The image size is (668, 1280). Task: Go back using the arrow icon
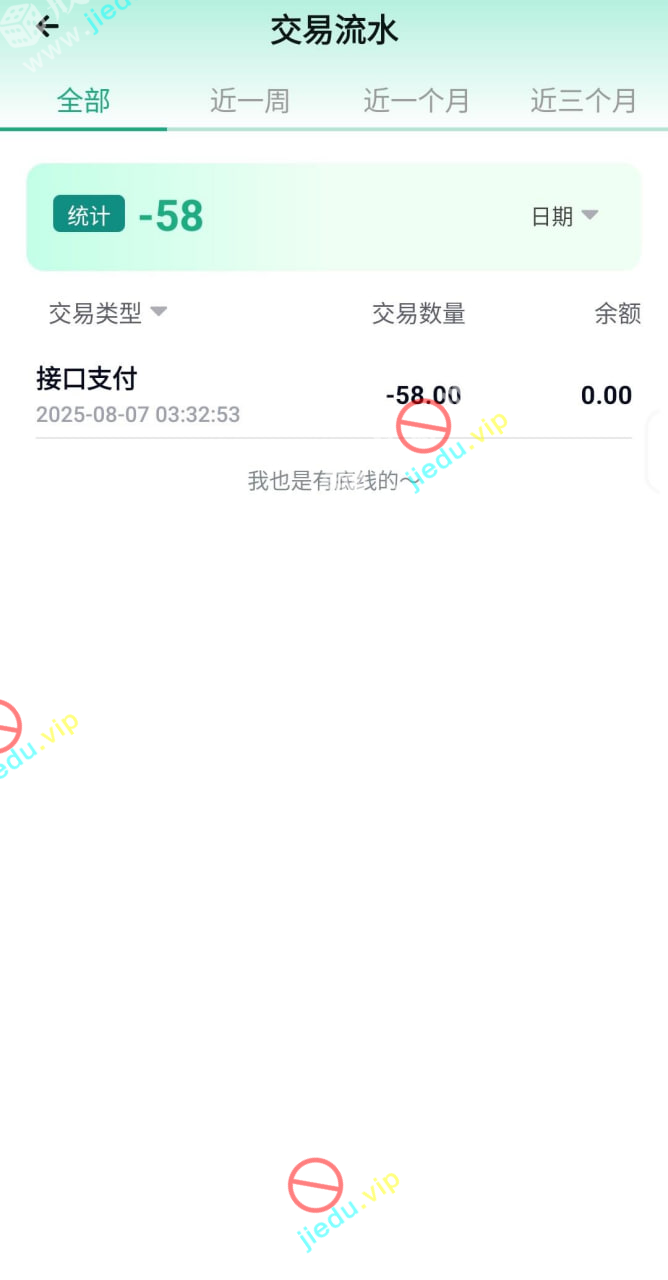[x=47, y=27]
